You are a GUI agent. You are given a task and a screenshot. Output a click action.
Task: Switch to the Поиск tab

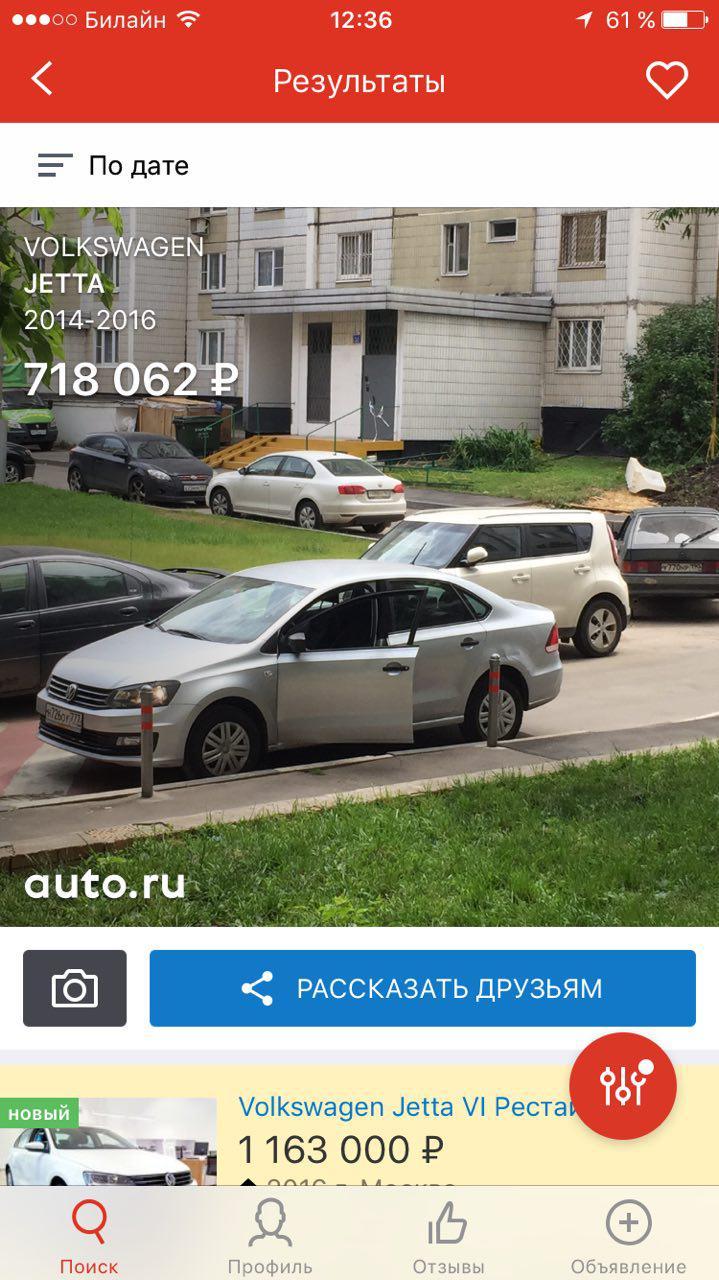pyautogui.click(x=89, y=1237)
